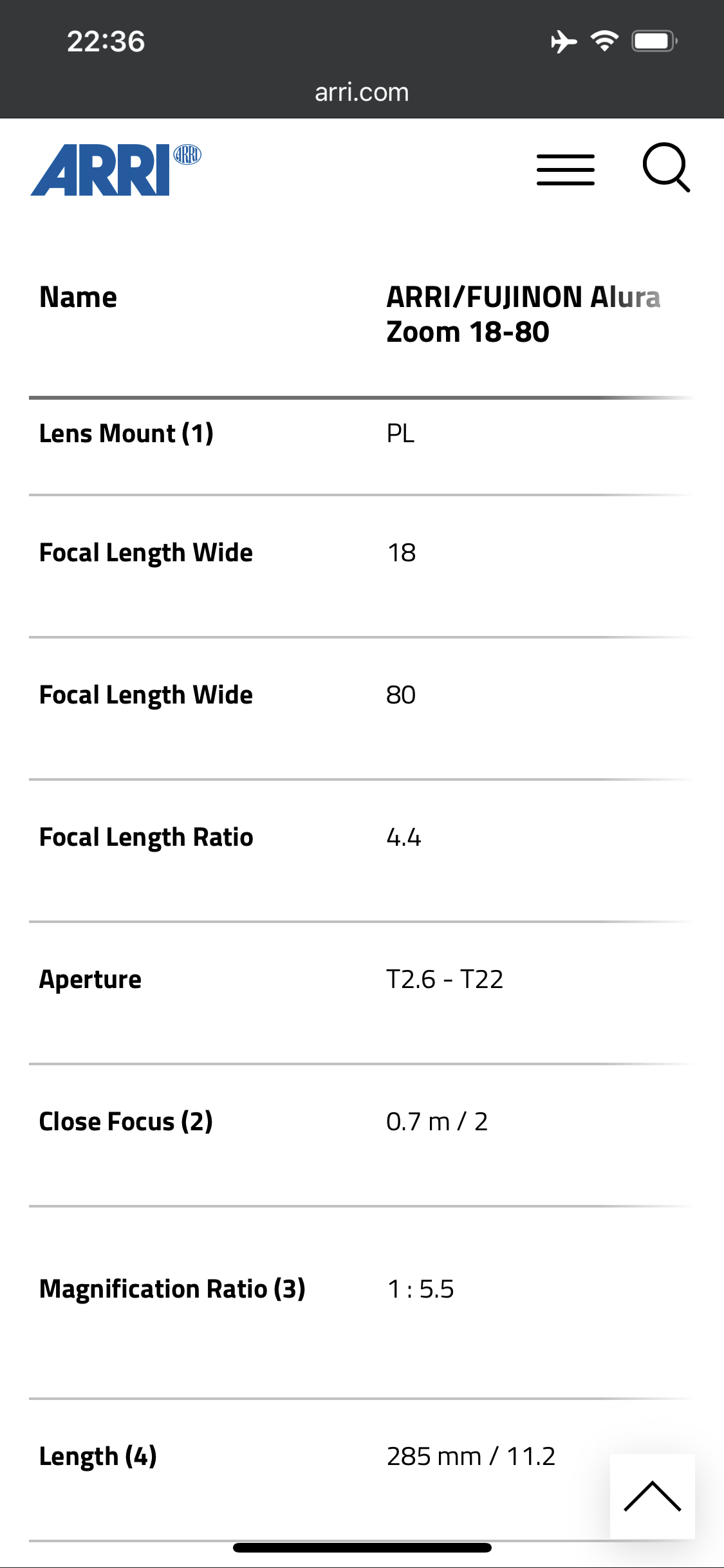Open the hamburger navigation menu

[x=565, y=170]
